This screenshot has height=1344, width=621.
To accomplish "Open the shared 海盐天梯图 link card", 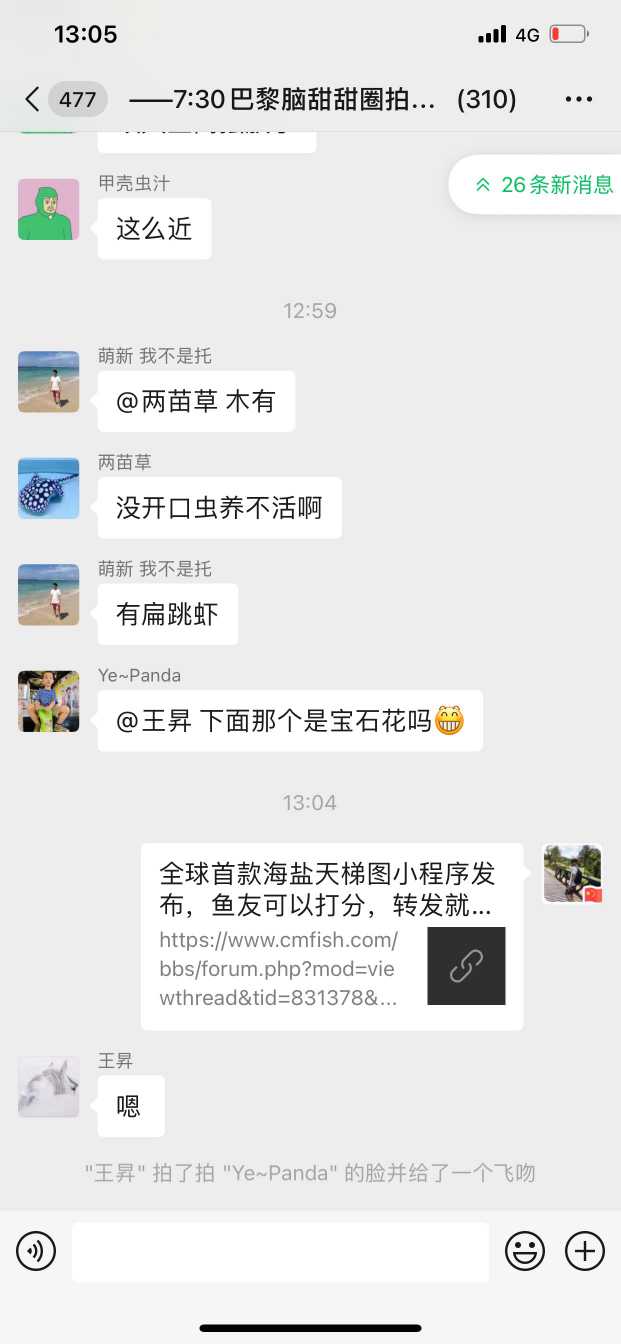I will 331,936.
